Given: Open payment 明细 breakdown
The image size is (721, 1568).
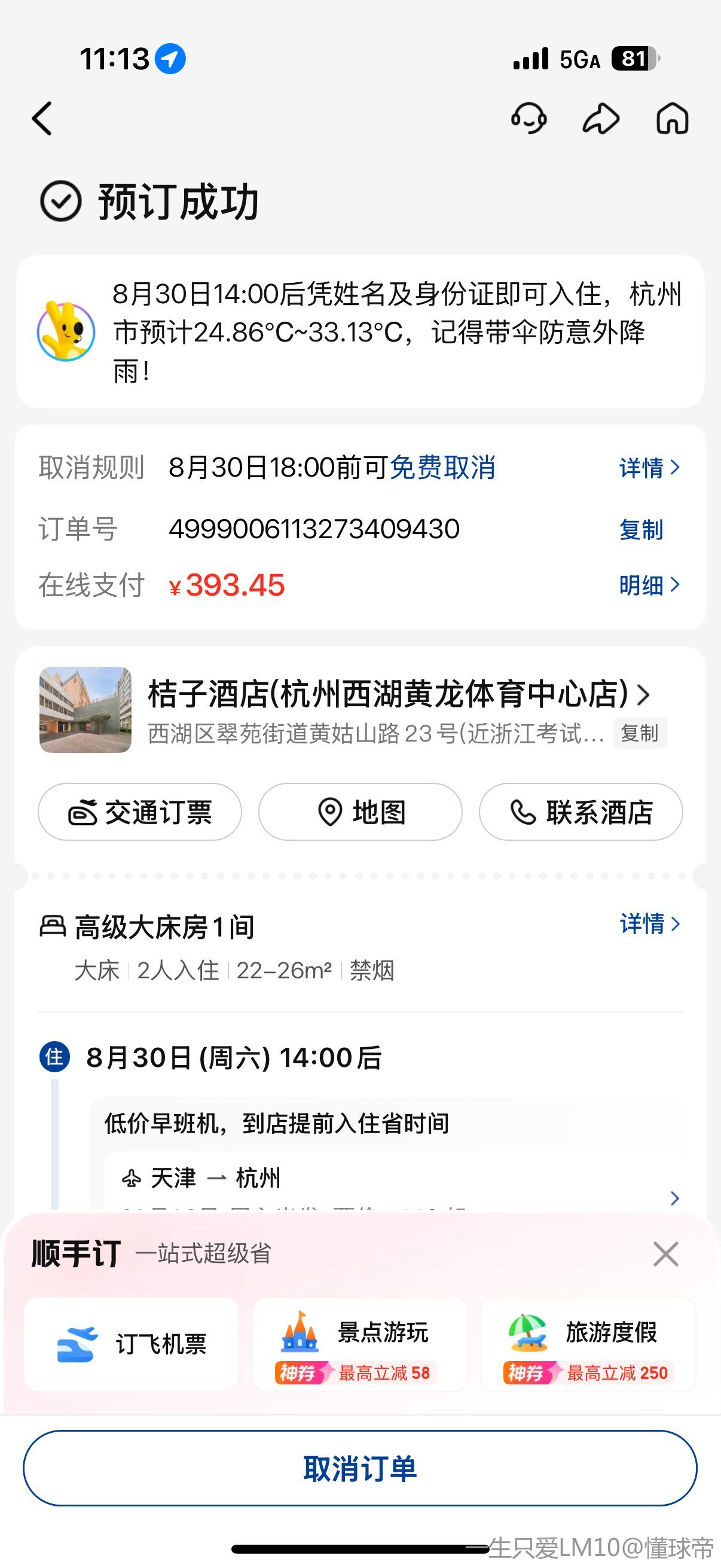Looking at the screenshot, I should [649, 585].
